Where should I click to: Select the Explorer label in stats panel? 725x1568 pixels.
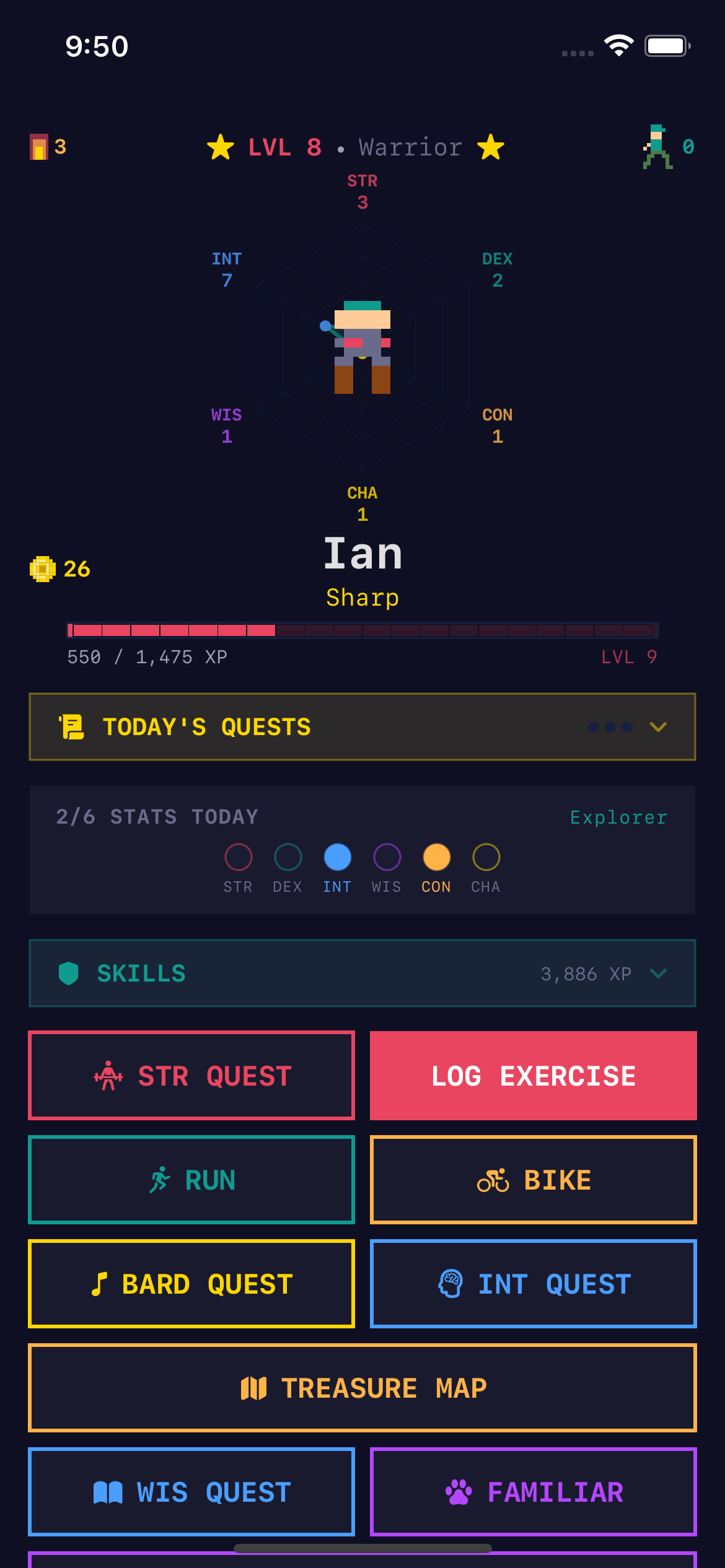(618, 816)
